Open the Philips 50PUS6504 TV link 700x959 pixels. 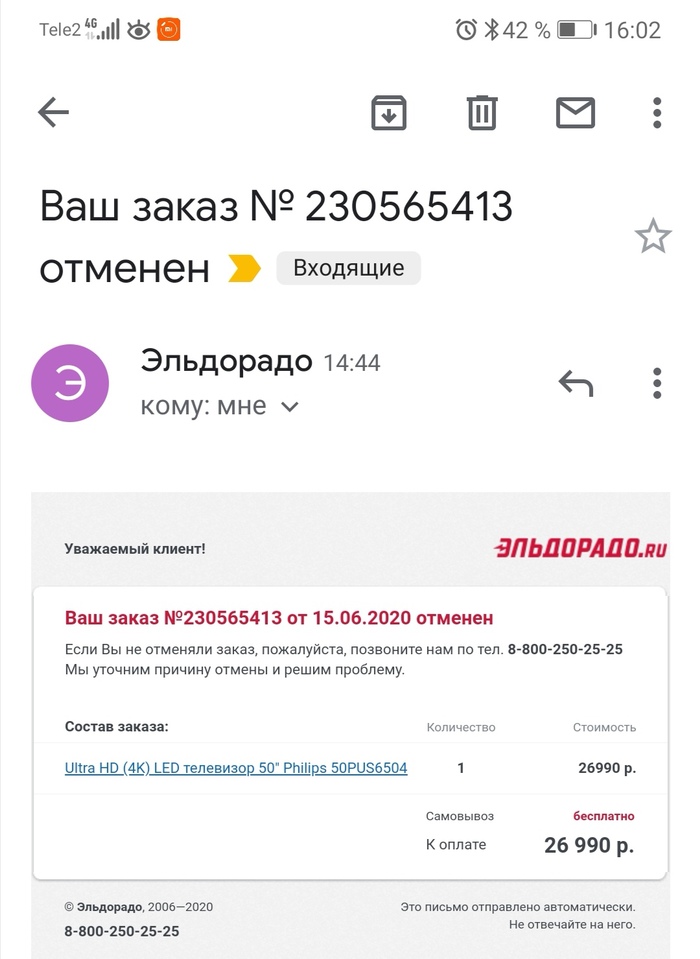coord(236,768)
